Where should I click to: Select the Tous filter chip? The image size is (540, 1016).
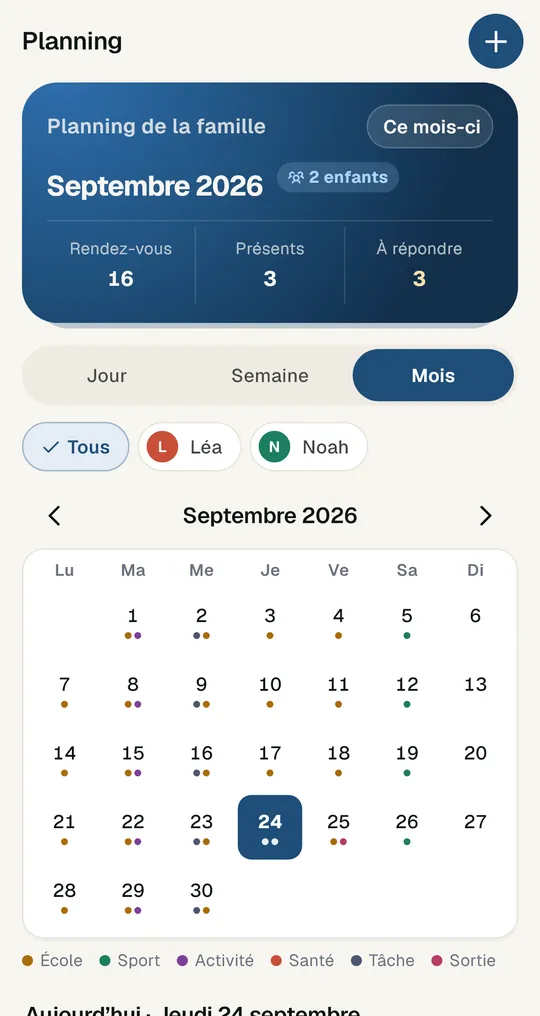[x=76, y=447]
